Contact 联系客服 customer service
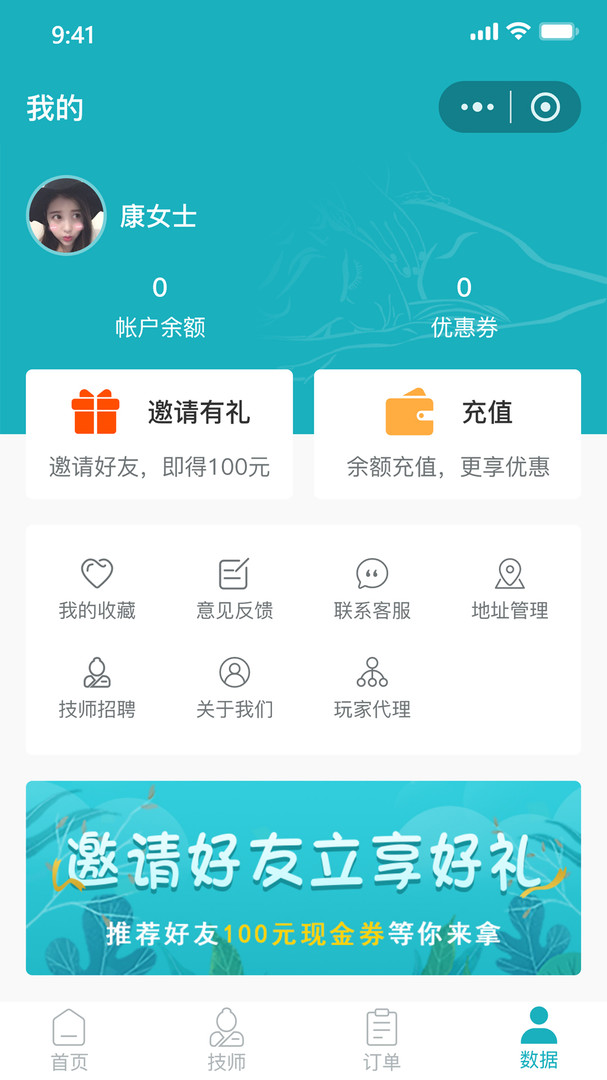Image resolution: width=607 pixels, height=1080 pixels. [372, 589]
